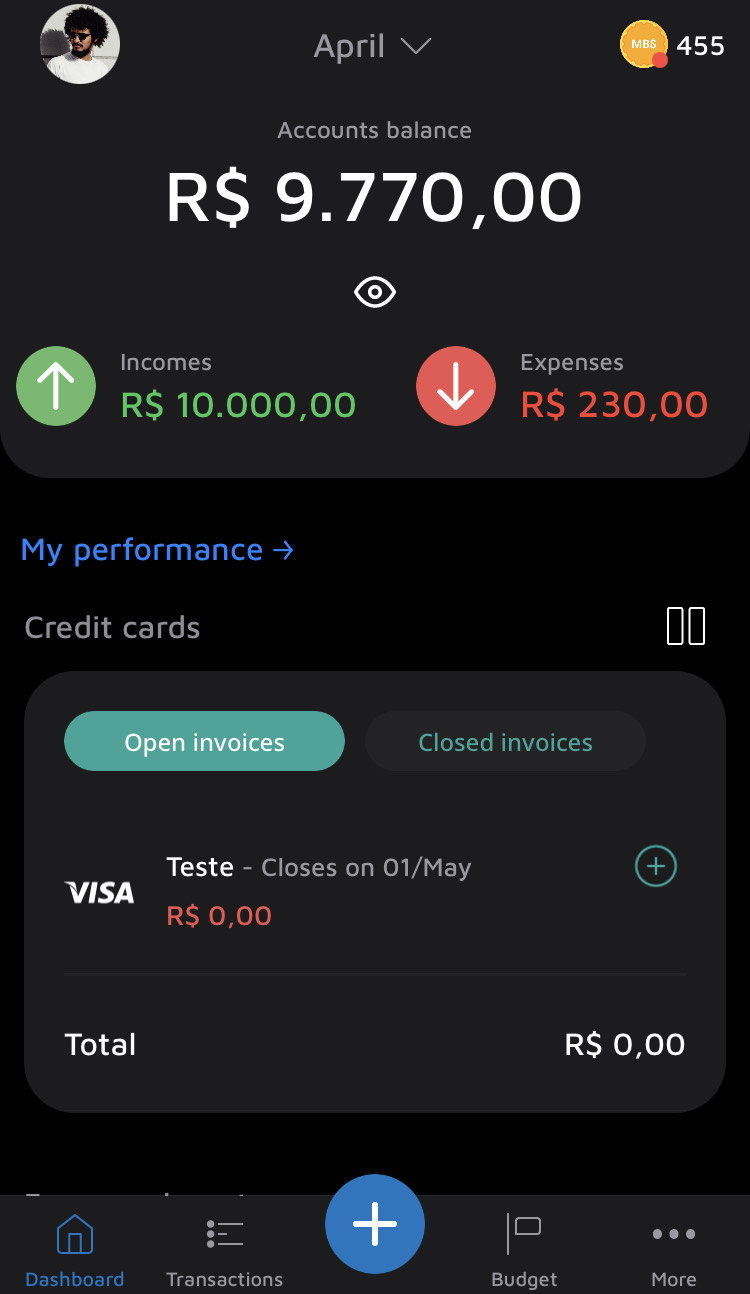Go to the Dashboard tab

coord(75,1250)
